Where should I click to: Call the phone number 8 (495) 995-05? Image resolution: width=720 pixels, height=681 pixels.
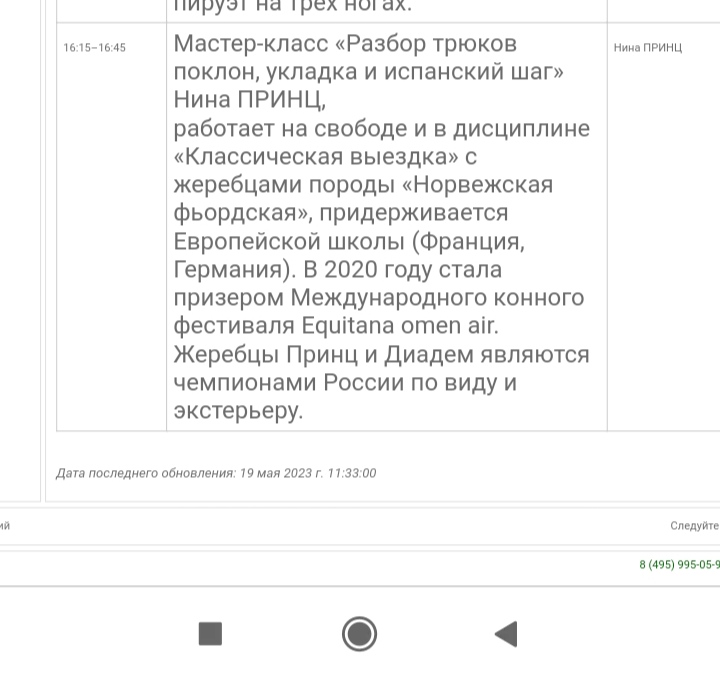(679, 565)
